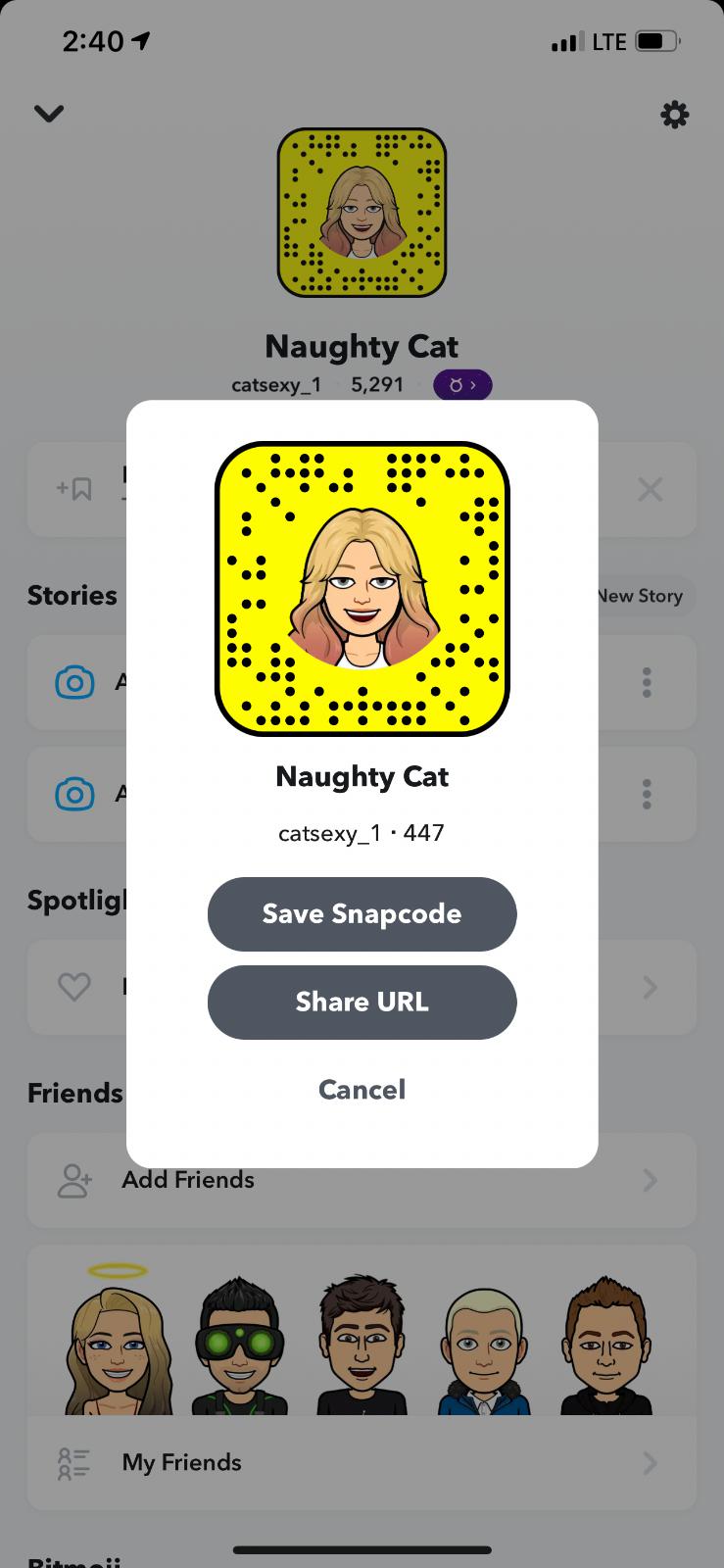Save the Snapcode to camera roll
724x1568 pixels.
tap(362, 913)
